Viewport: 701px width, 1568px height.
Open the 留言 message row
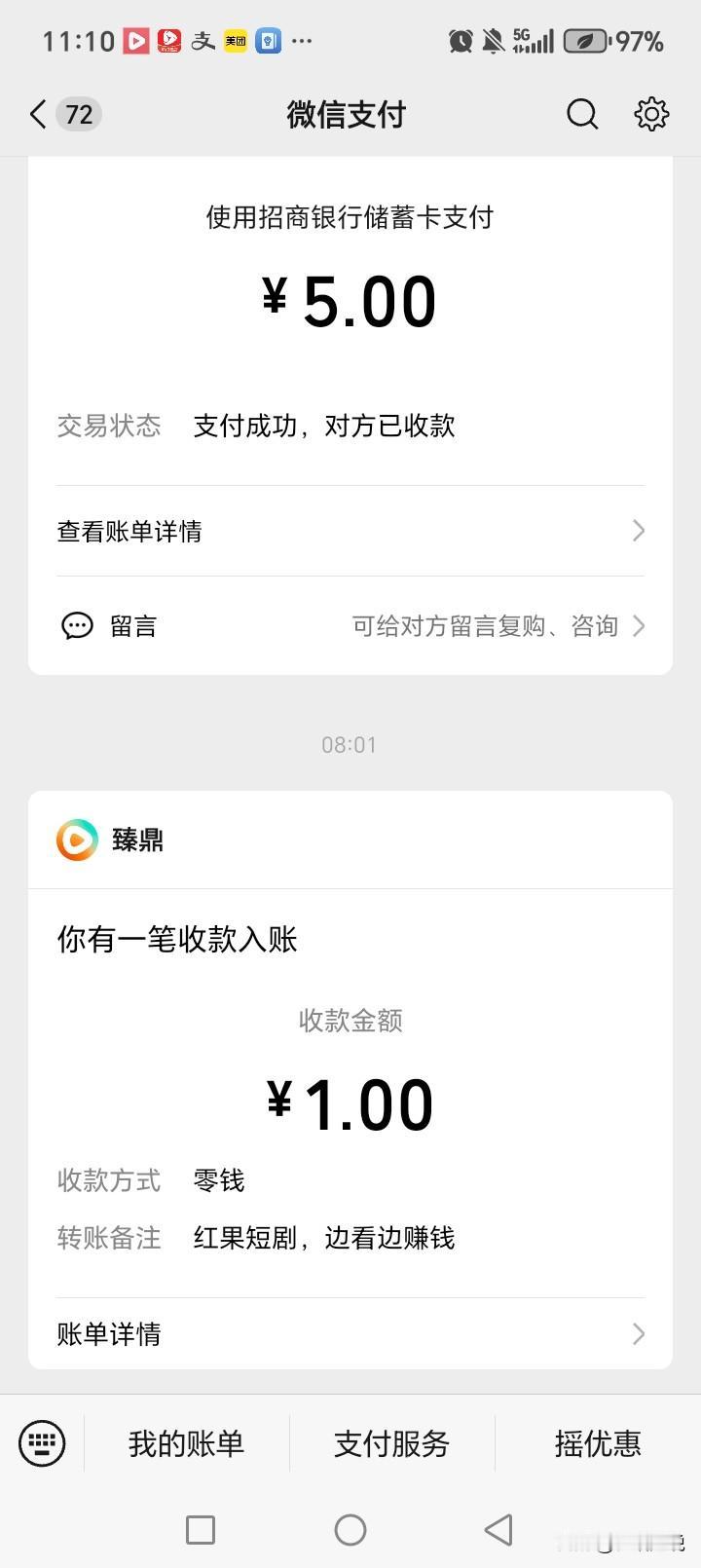[x=350, y=625]
